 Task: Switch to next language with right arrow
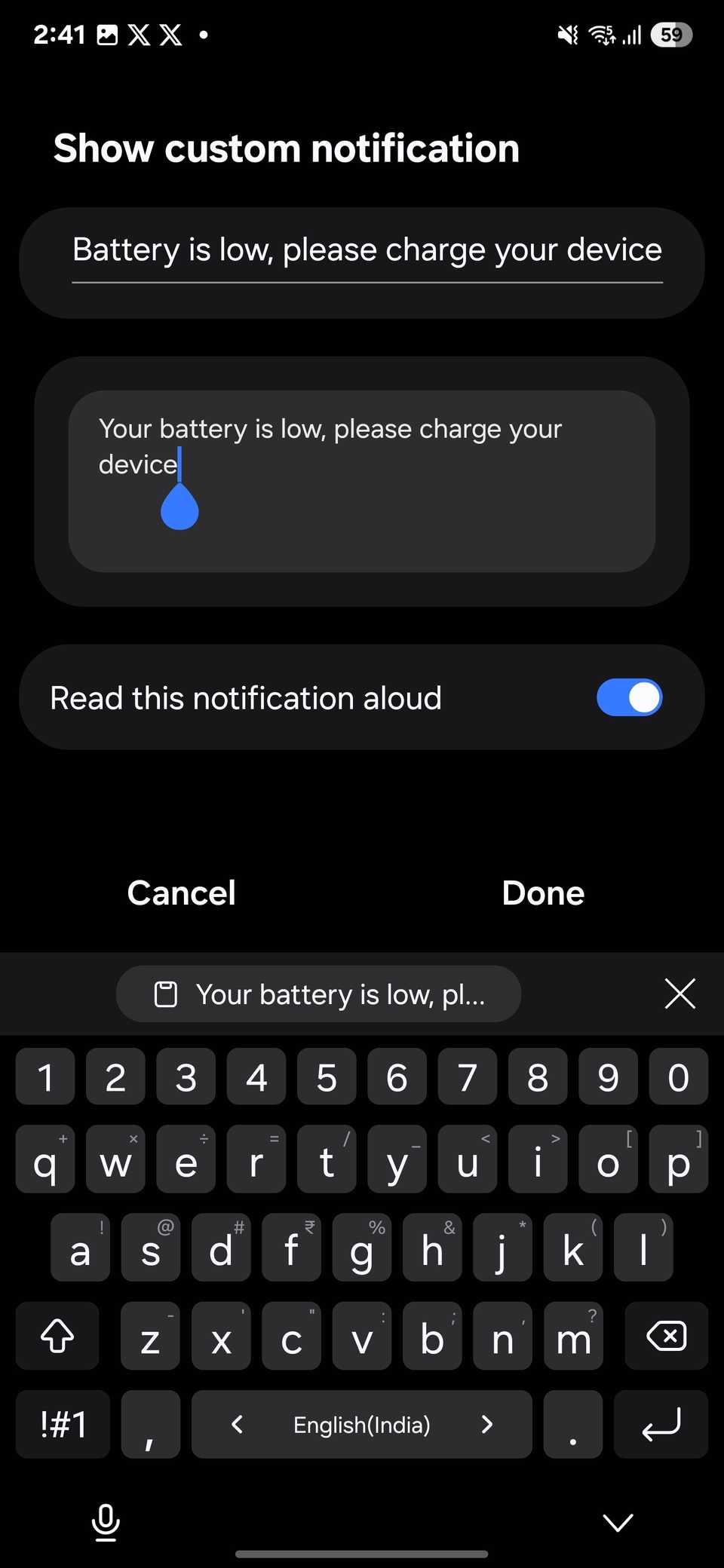point(486,1424)
